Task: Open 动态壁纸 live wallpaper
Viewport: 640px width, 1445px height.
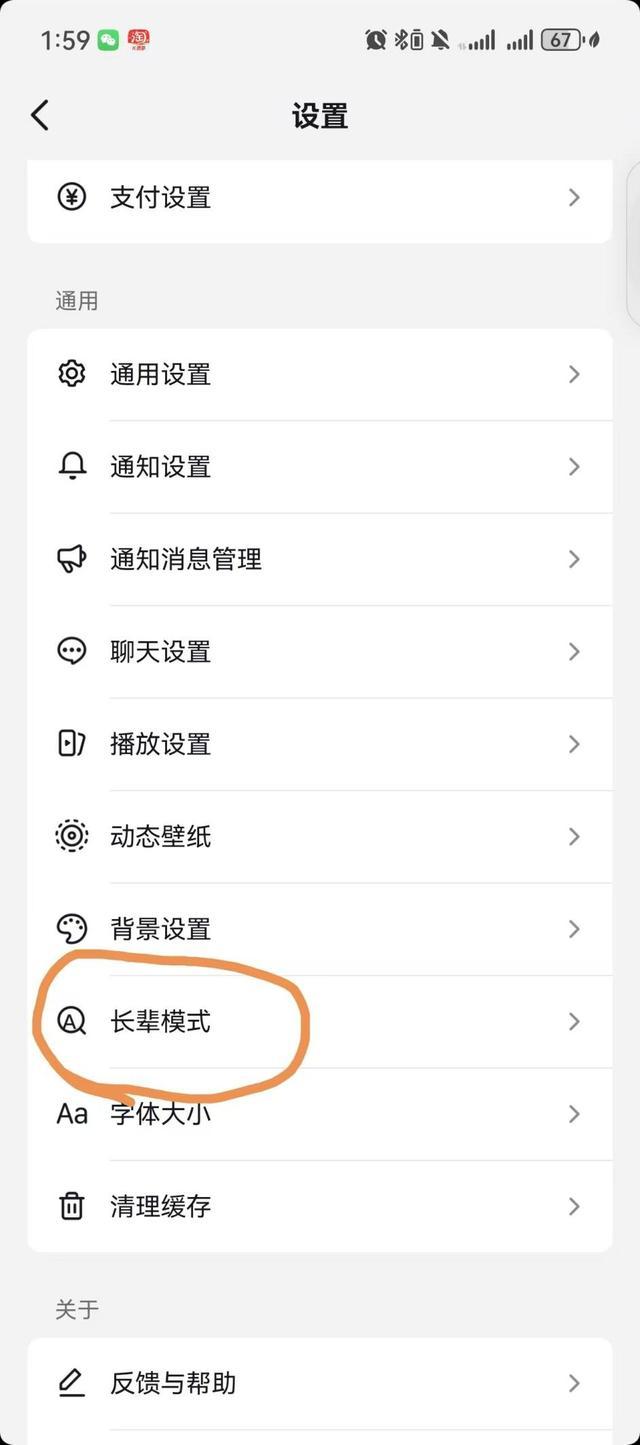Action: click(x=319, y=837)
